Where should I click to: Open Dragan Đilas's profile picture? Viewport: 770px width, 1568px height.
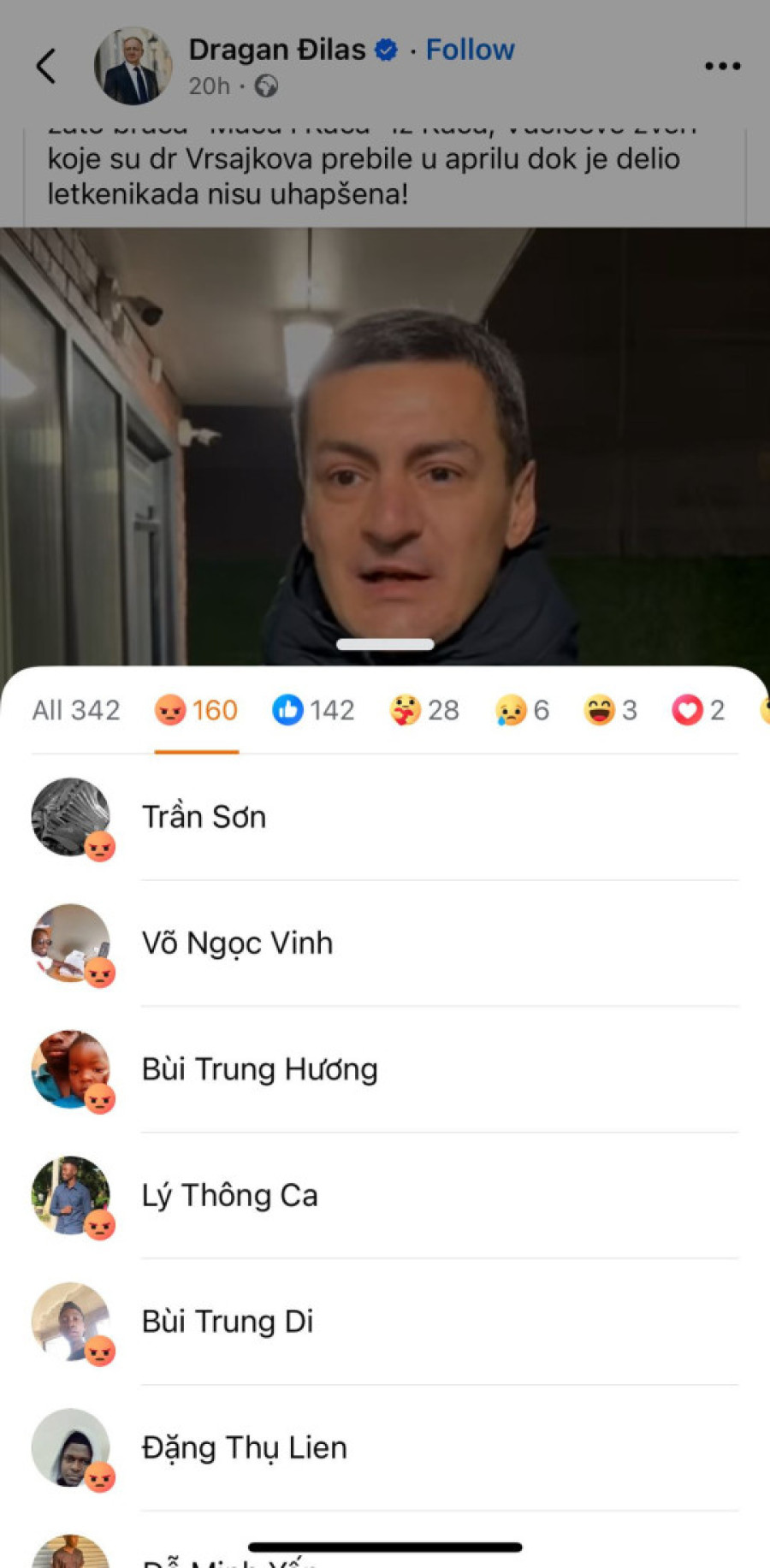(133, 66)
